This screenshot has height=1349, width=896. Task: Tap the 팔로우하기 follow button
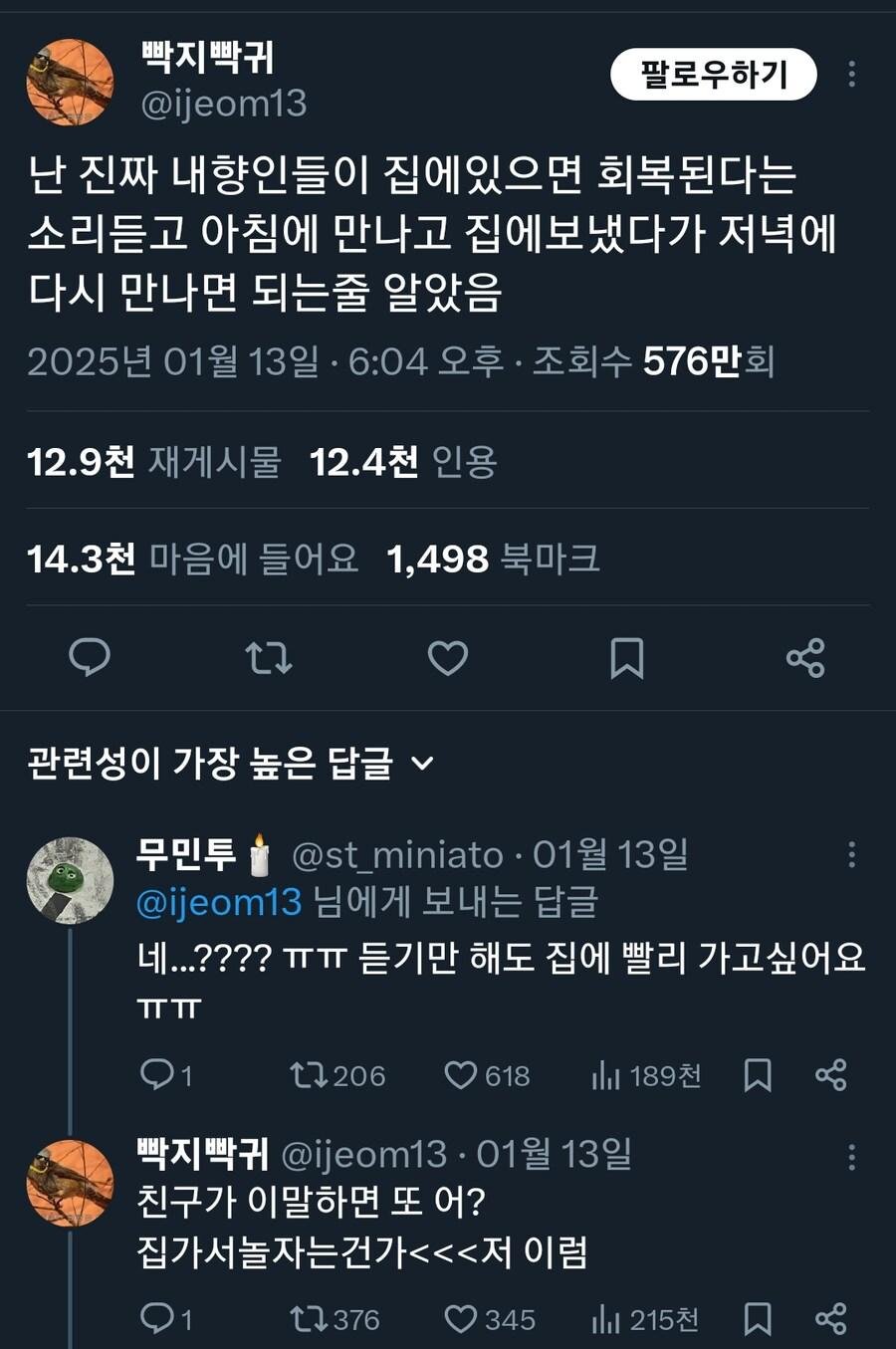(713, 75)
